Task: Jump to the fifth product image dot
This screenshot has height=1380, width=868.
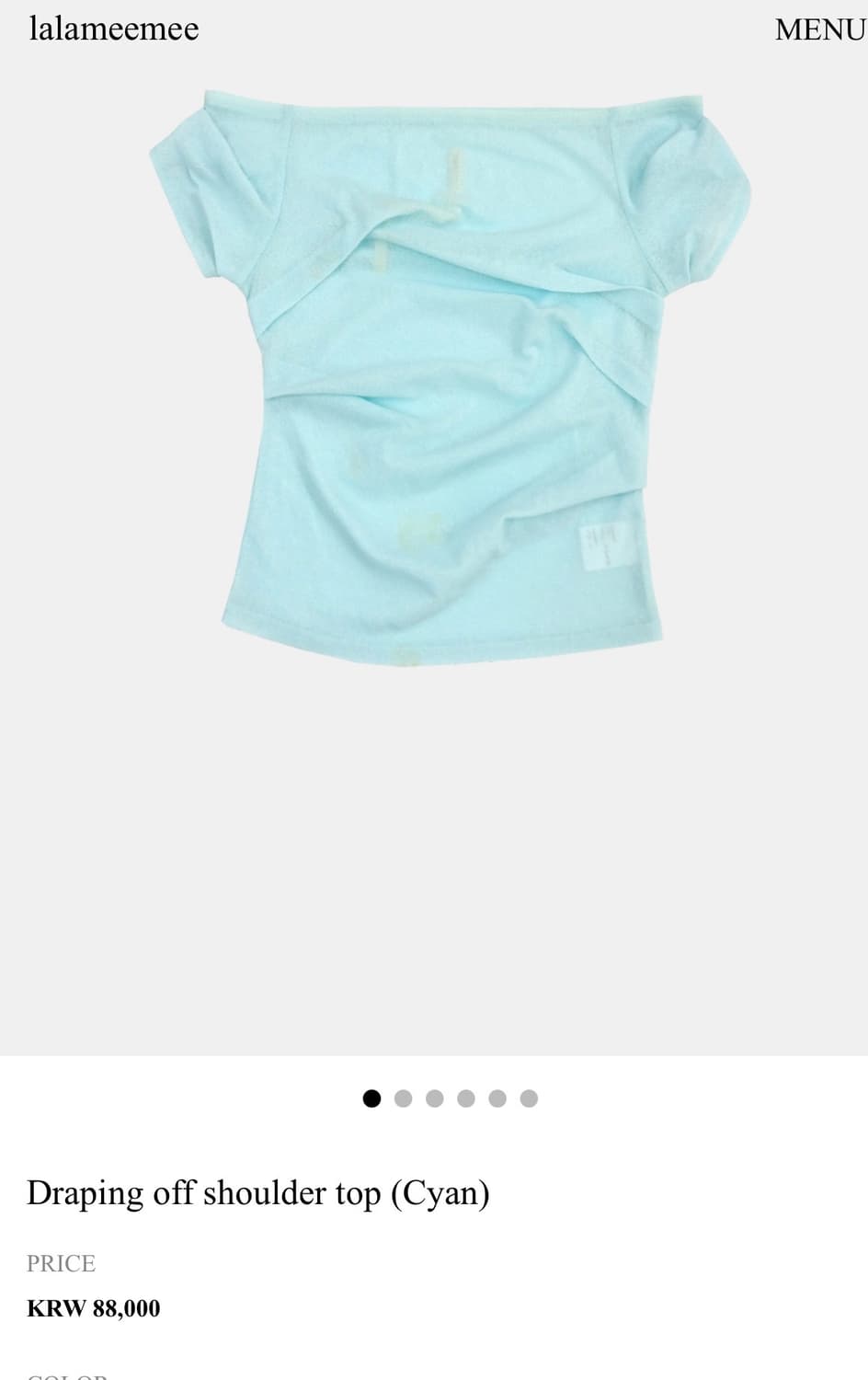Action: 497,1098
